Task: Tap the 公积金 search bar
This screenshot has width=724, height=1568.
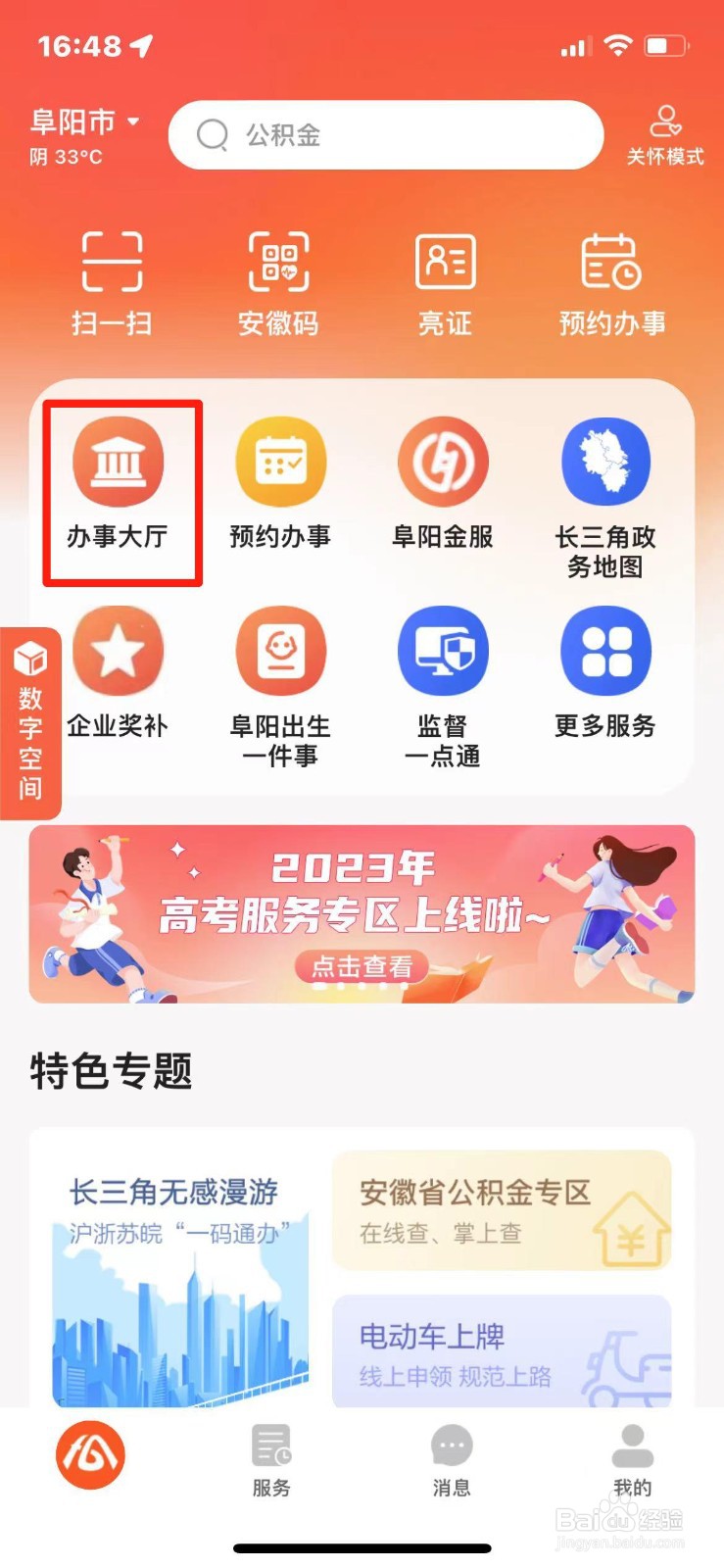Action: click(x=384, y=135)
